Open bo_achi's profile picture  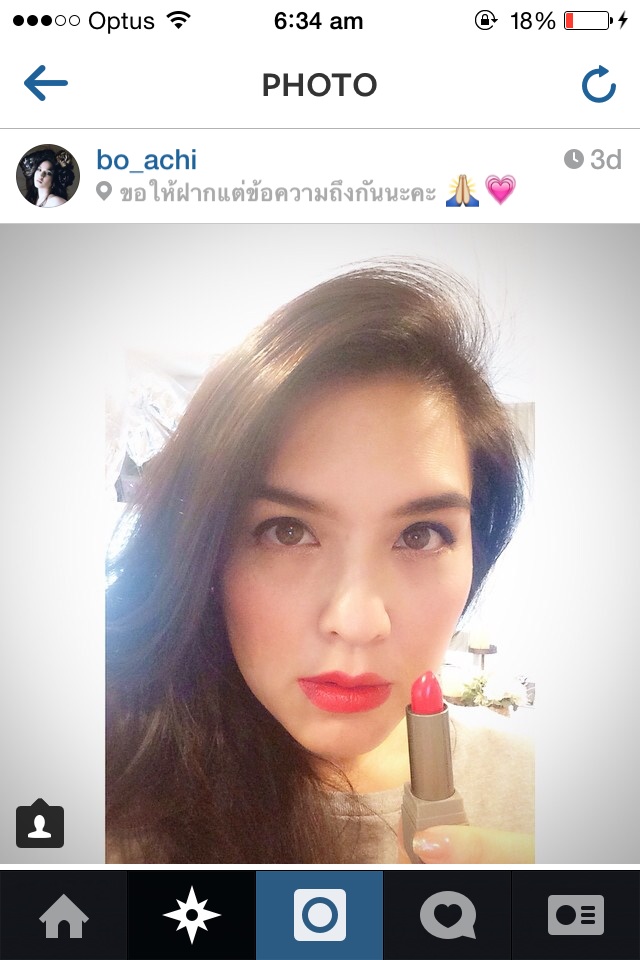(x=48, y=175)
